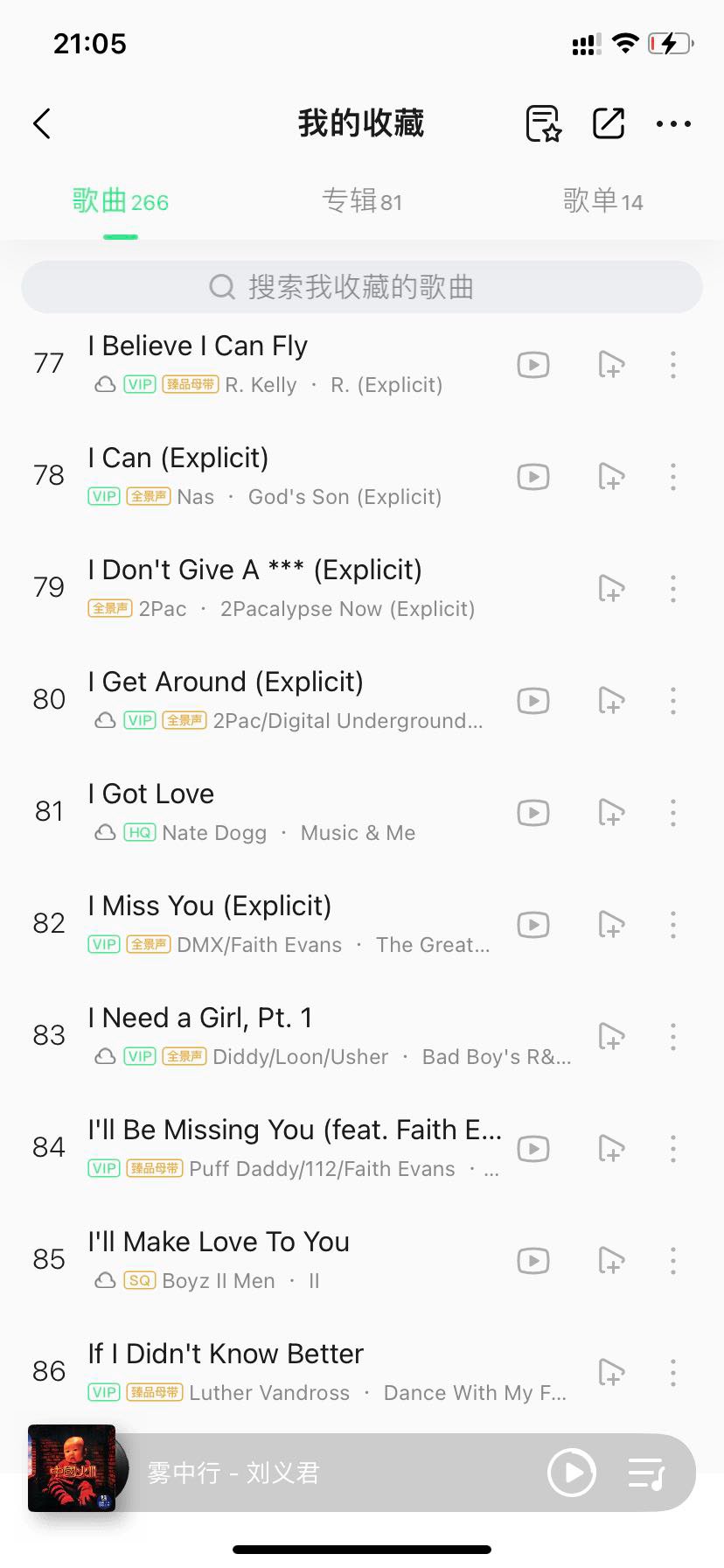724x1568 pixels.
Task: Open the 雾中行 album cover in mini player
Action: [72, 1469]
